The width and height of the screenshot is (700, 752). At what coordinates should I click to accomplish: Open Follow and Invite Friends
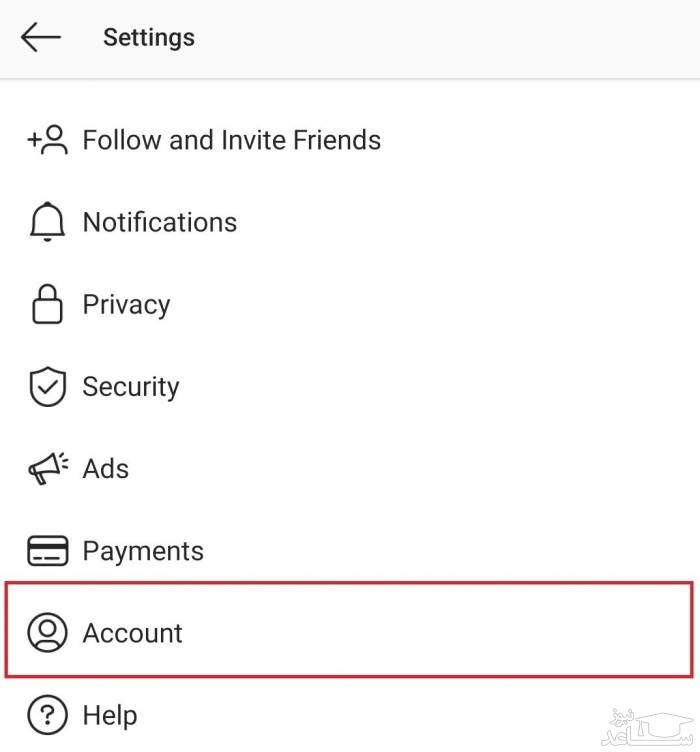tap(231, 140)
